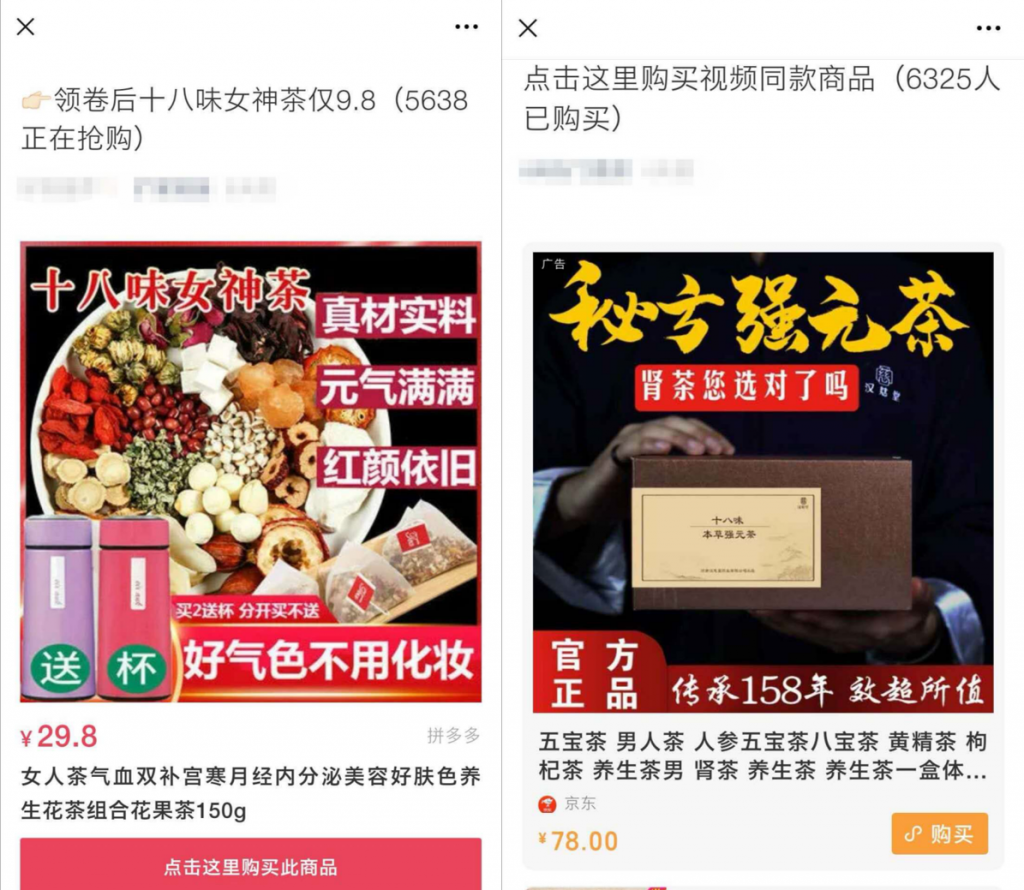Viewport: 1024px width, 890px height.
Task: Close the 视频同款商品 article page
Action: [528, 28]
